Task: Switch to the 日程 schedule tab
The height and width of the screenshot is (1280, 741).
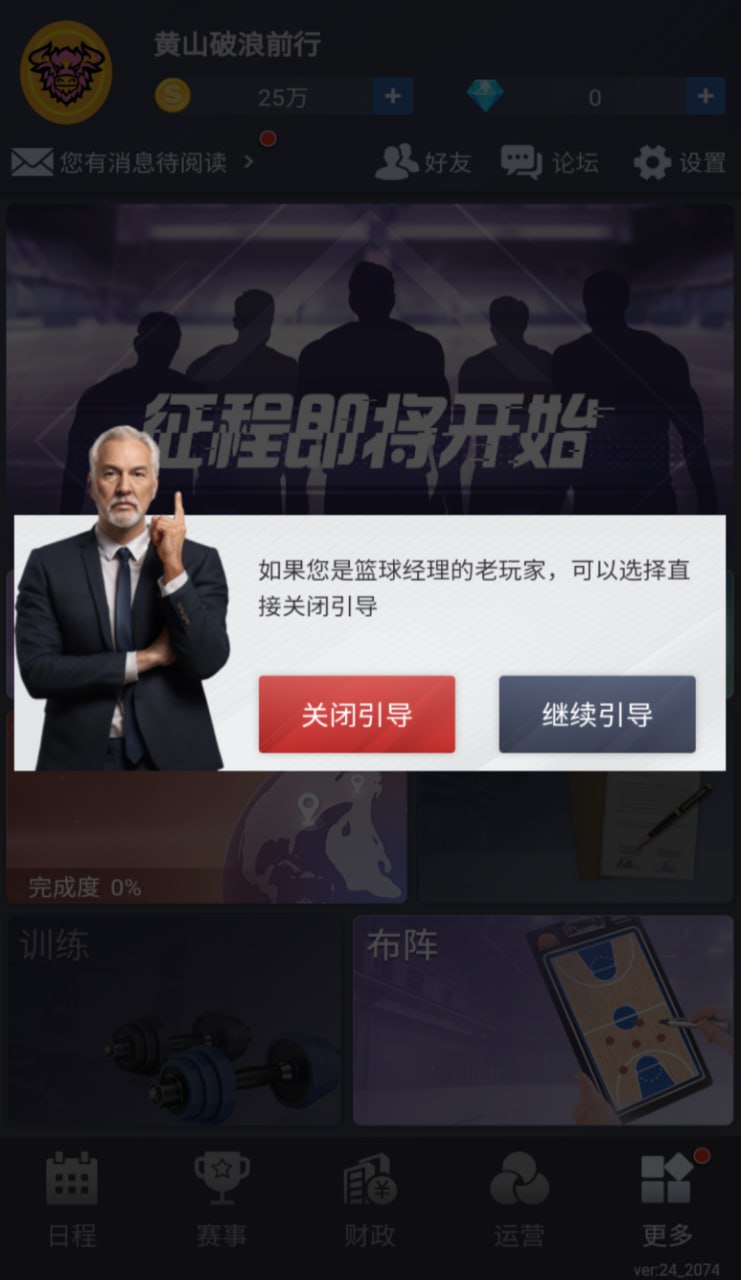Action: click(x=72, y=1199)
